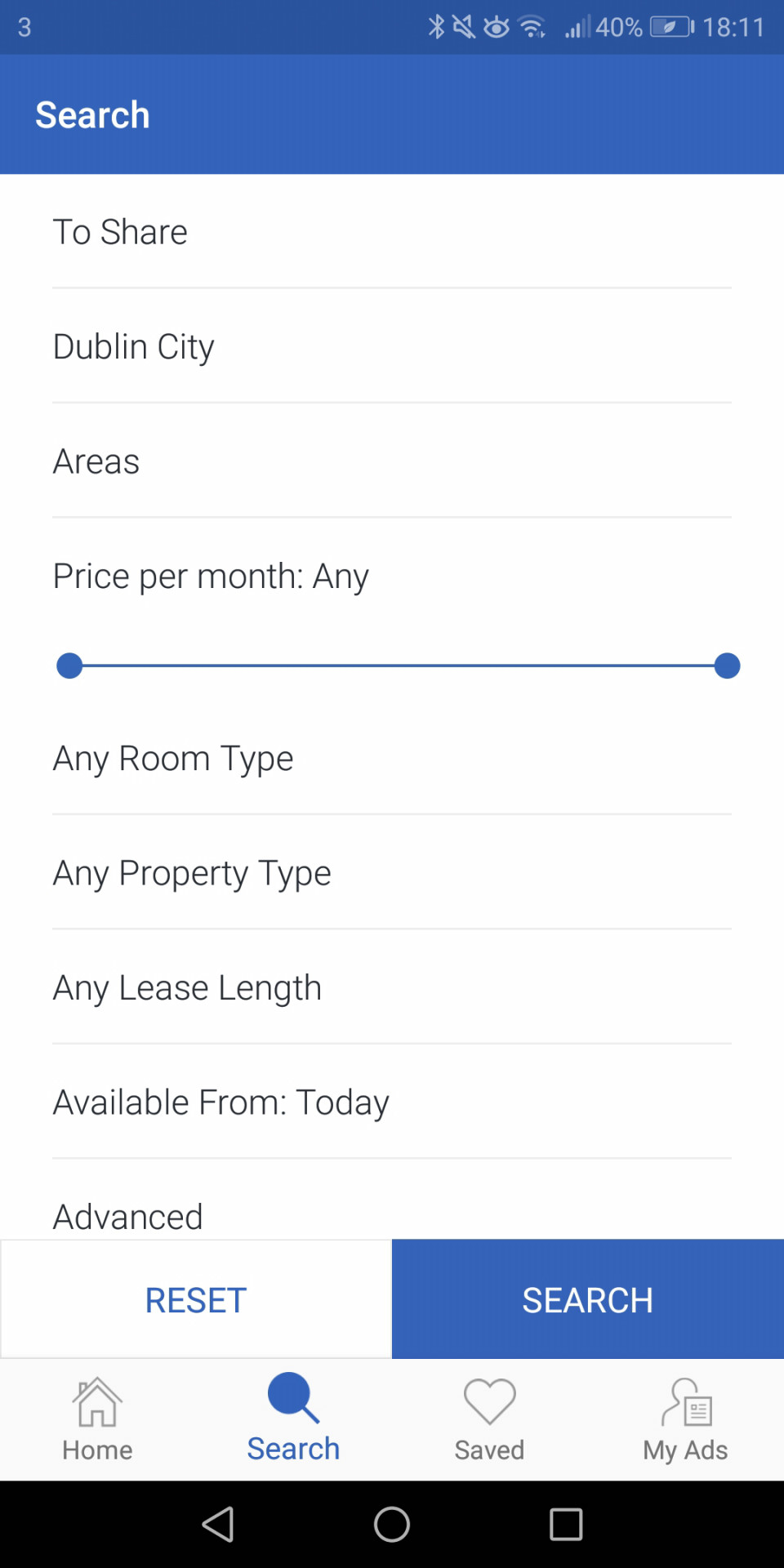Image resolution: width=784 pixels, height=1568 pixels.
Task: Tap the system back button
Action: pyautogui.click(x=218, y=1524)
